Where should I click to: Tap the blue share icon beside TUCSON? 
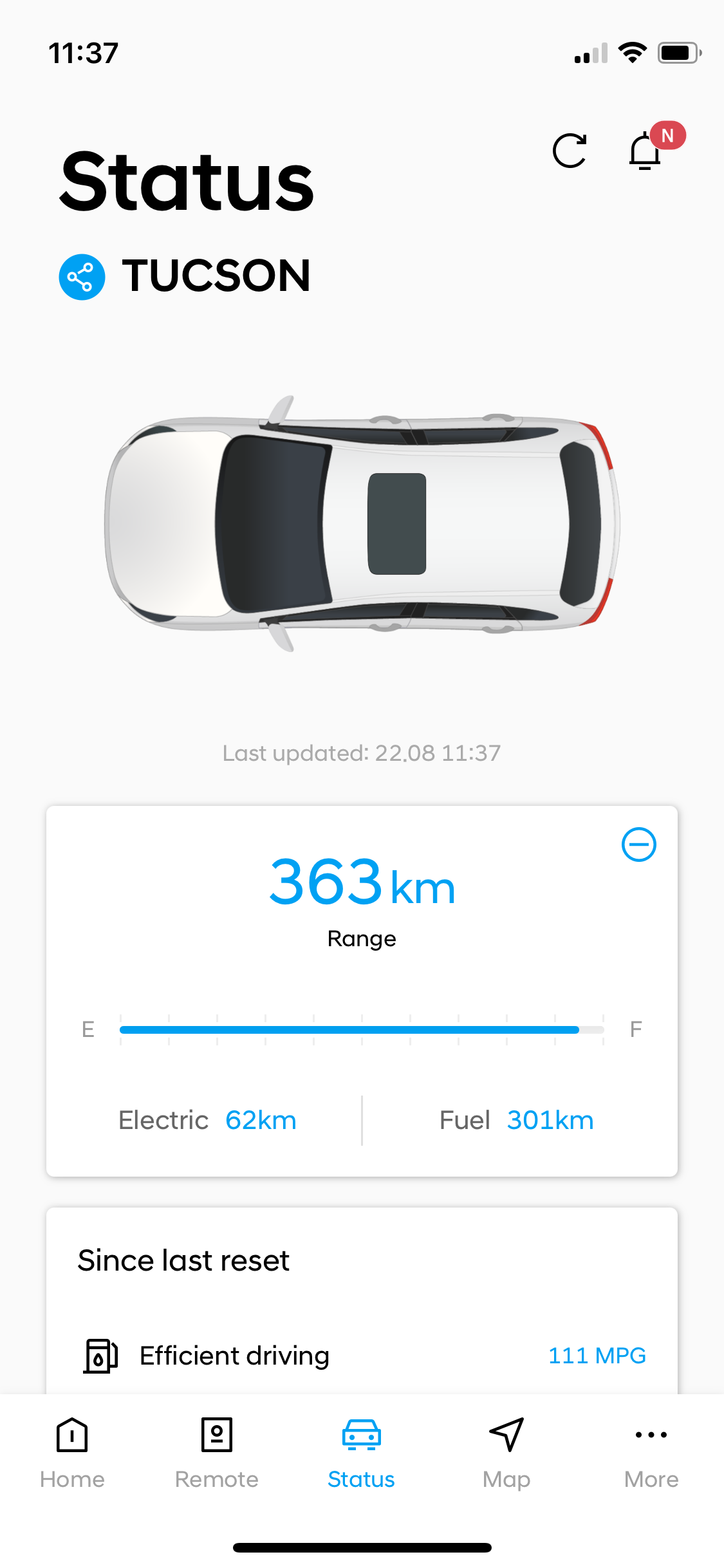[x=82, y=277]
